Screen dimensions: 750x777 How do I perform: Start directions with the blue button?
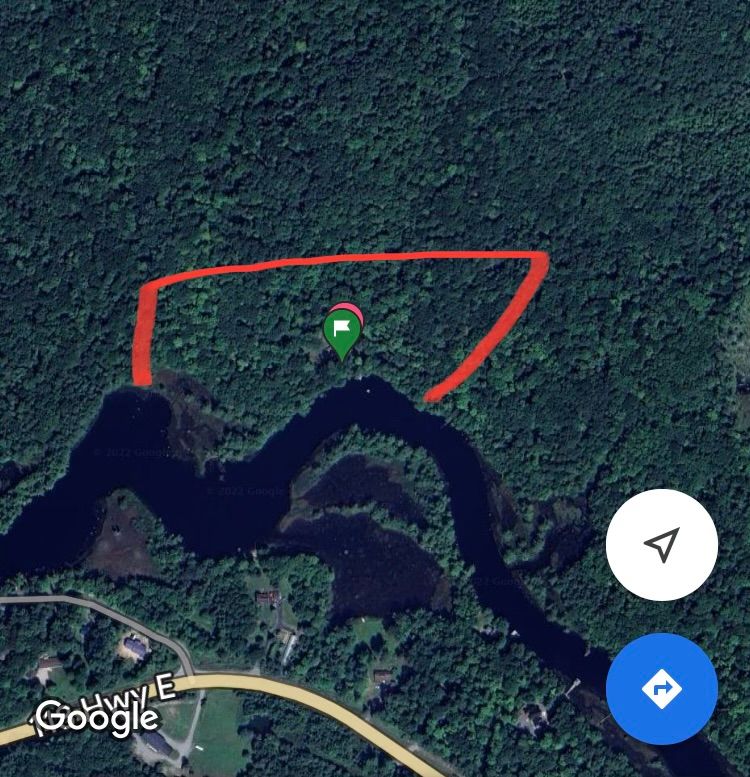(x=661, y=689)
